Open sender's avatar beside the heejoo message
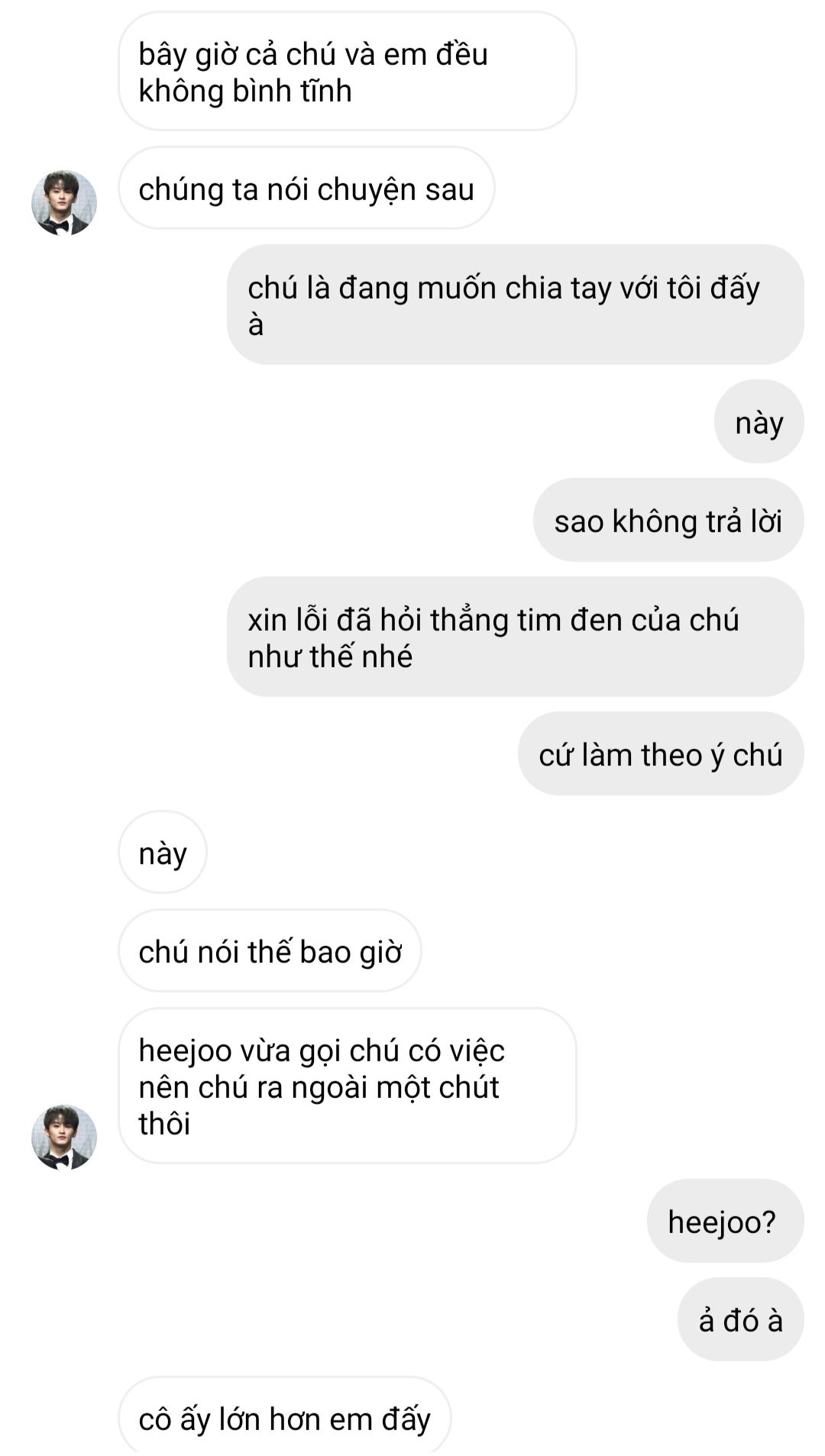Screen dimensions: 825x1456 point(64,1137)
